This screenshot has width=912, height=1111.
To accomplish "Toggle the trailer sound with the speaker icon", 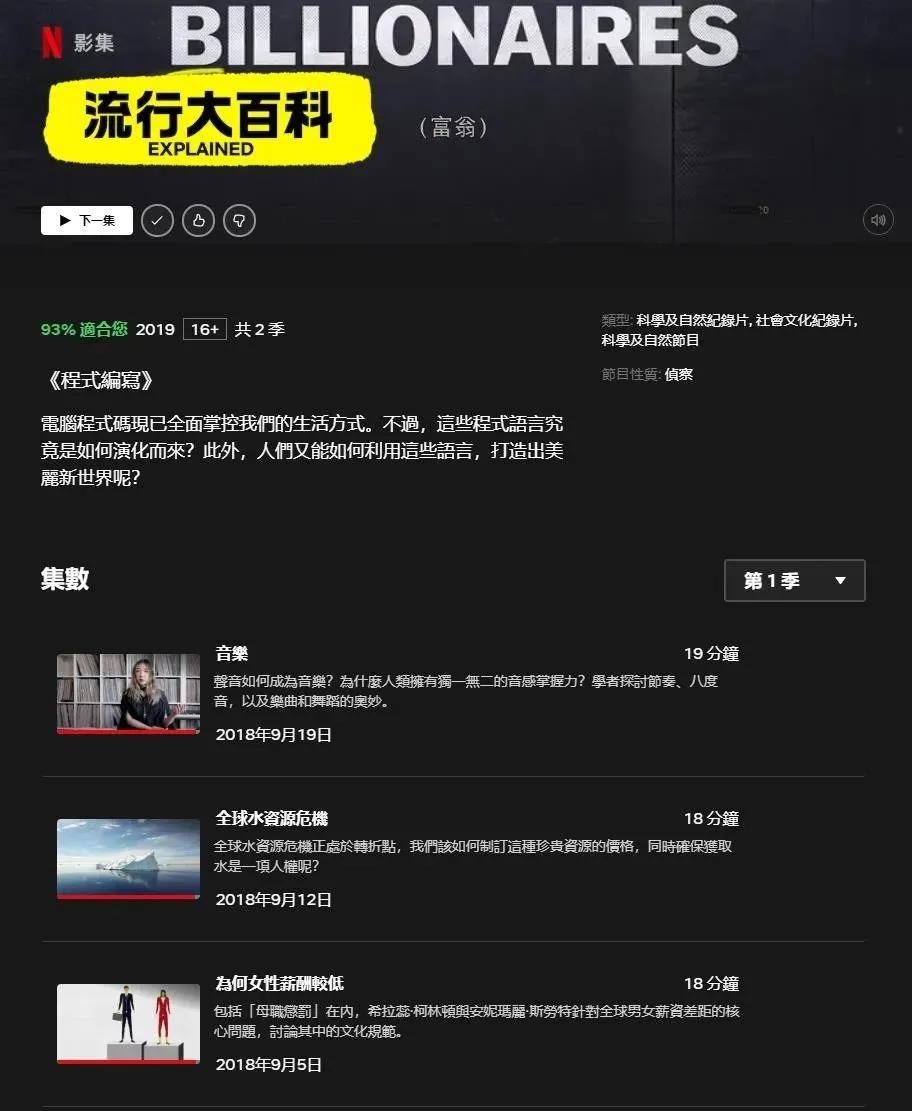I will pos(878,220).
